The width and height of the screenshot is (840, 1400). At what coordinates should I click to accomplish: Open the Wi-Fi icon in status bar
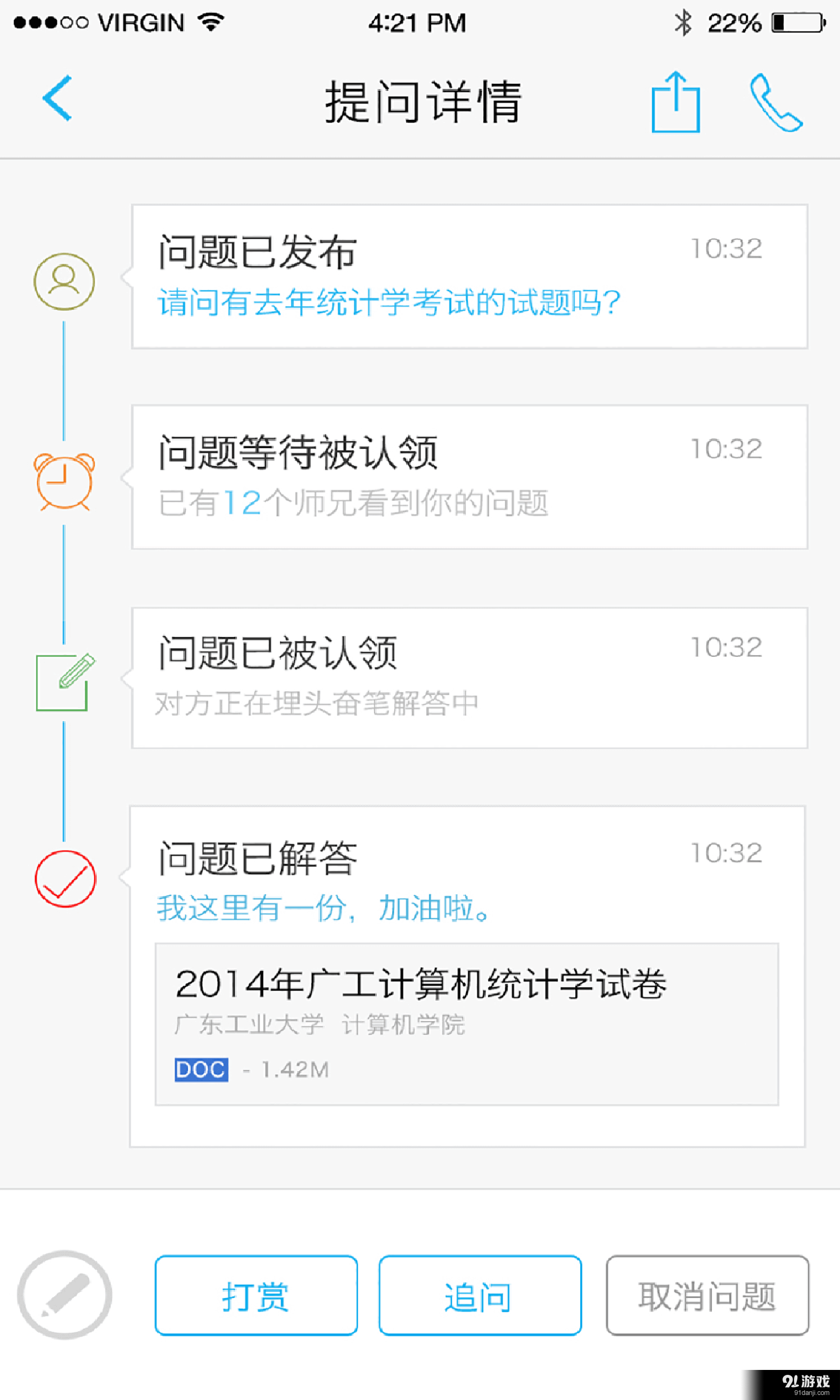click(211, 21)
